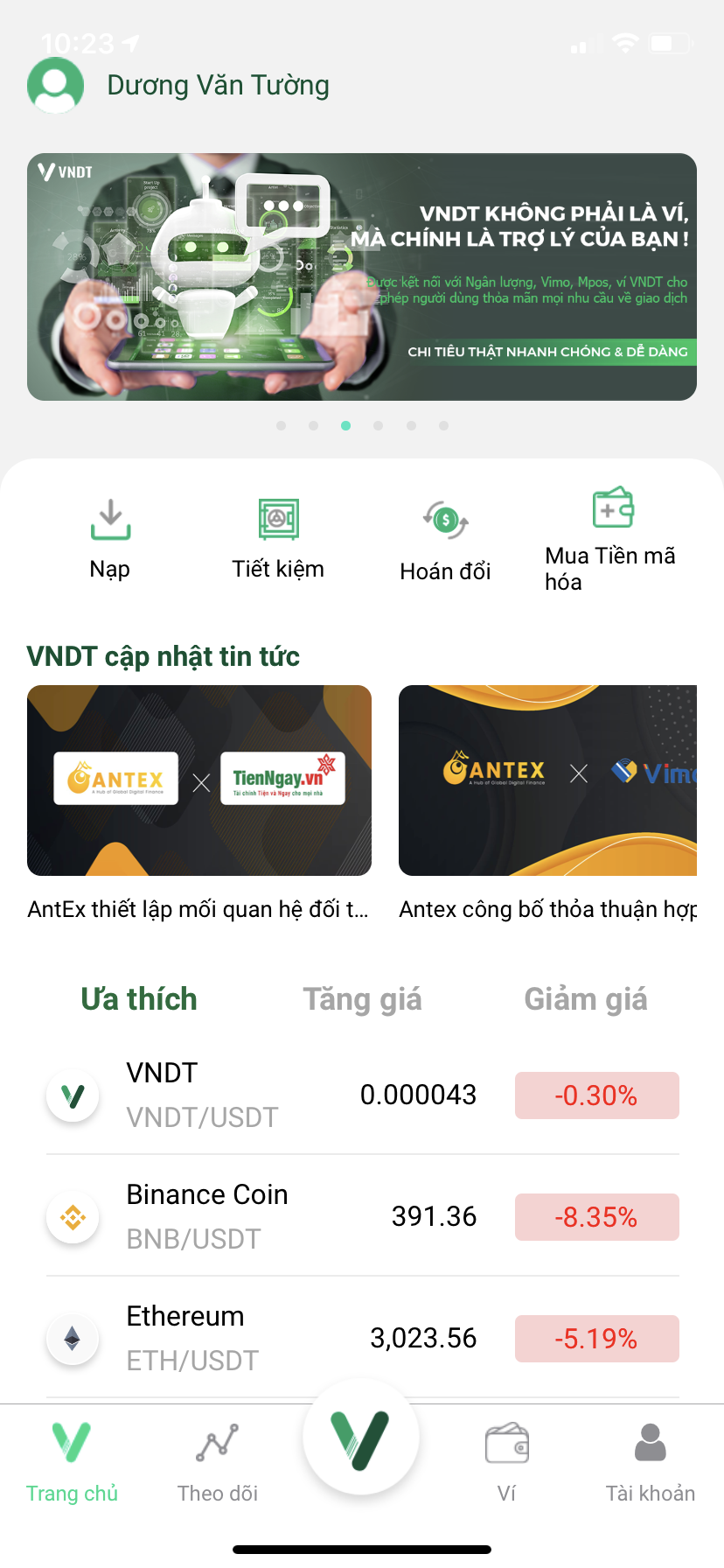Switch to the Ưa thích tab

[139, 999]
